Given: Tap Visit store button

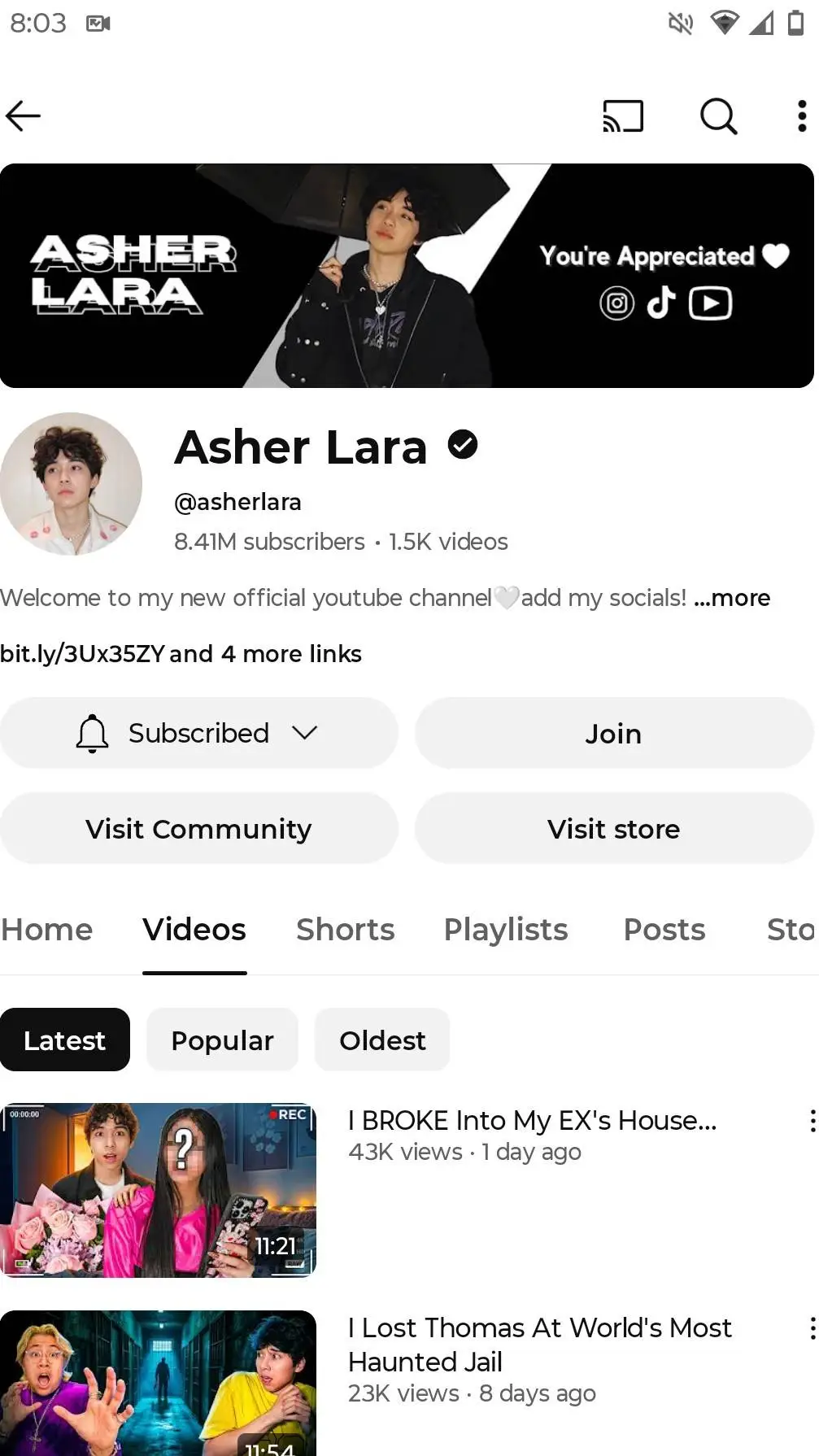Looking at the screenshot, I should [x=613, y=829].
